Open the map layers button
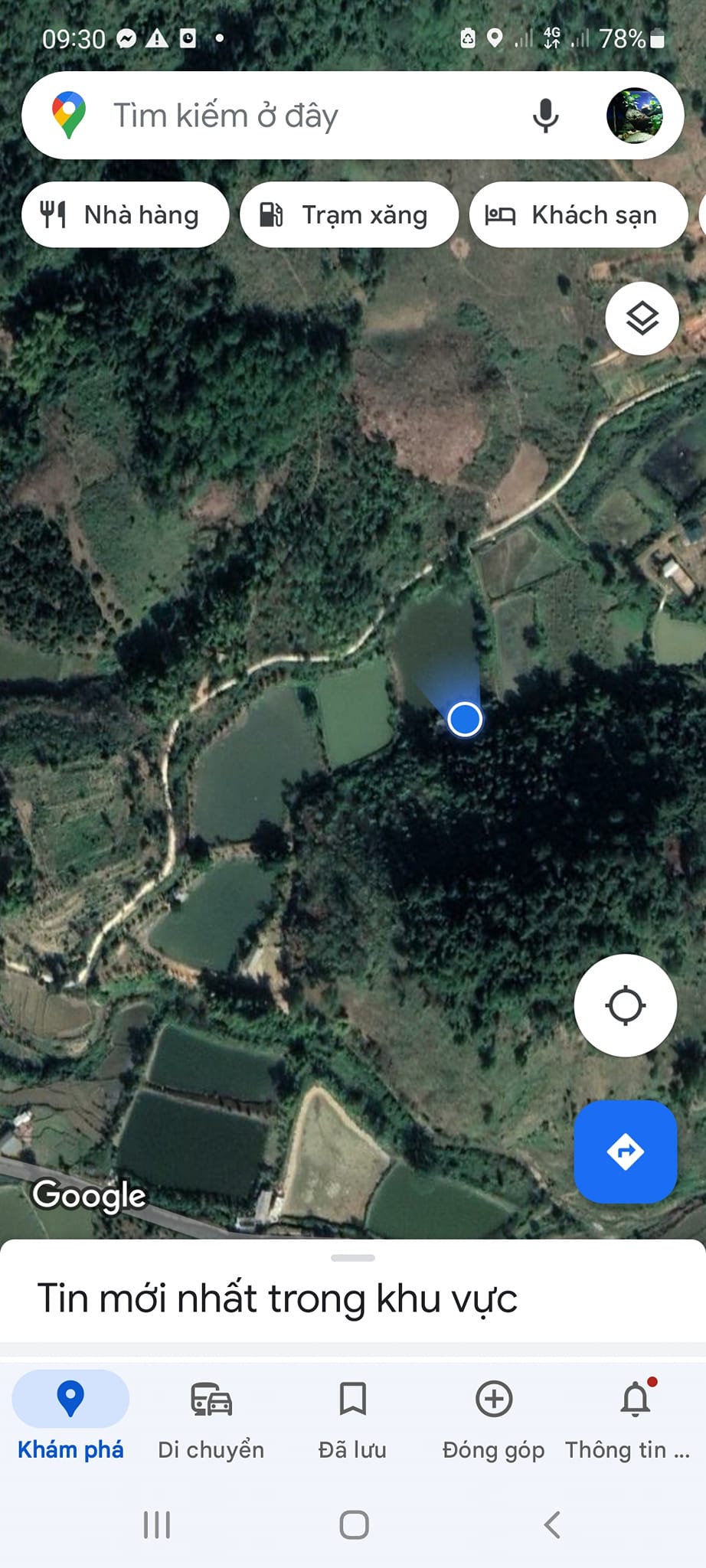 pos(642,318)
